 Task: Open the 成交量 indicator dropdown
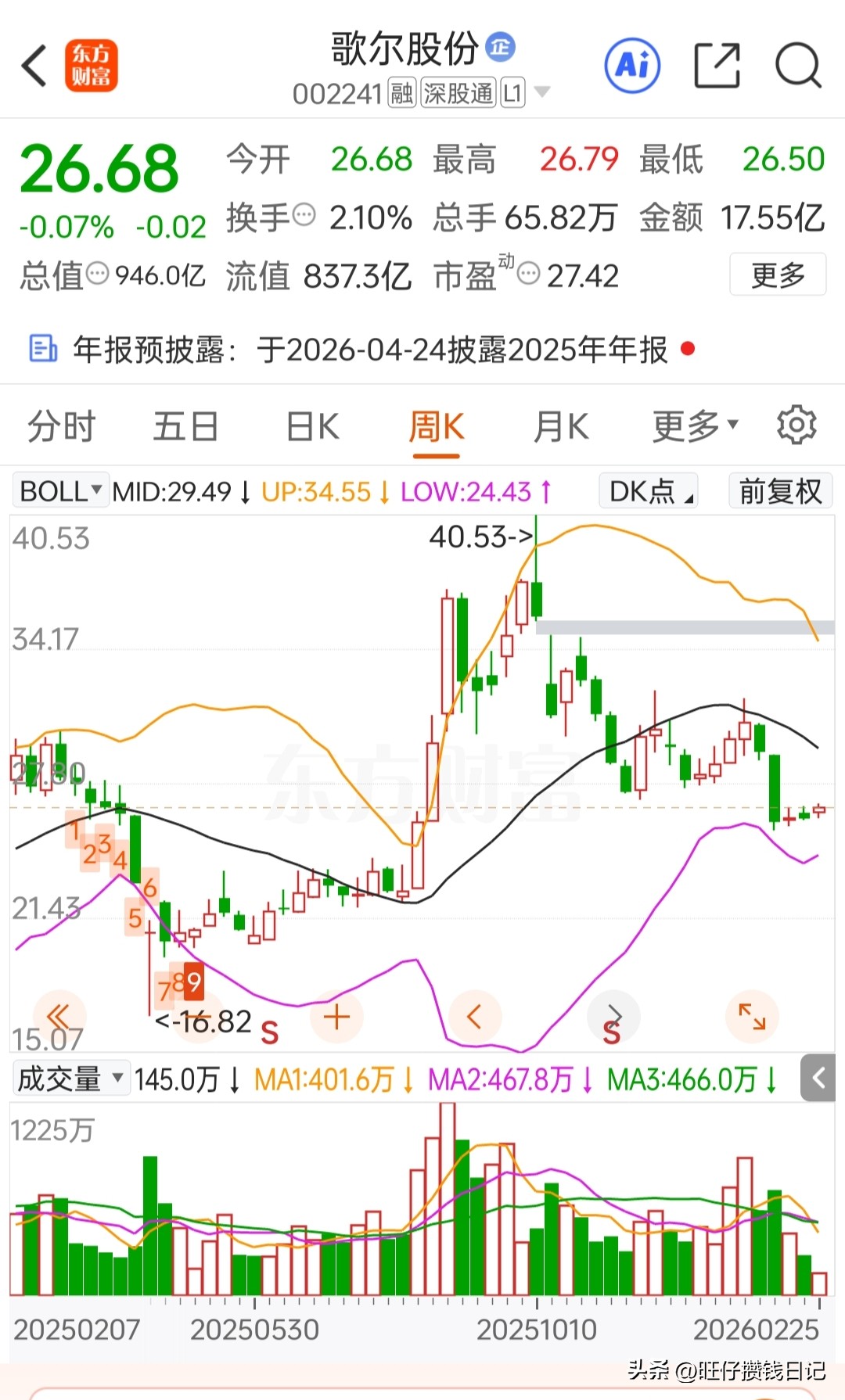[x=70, y=1078]
